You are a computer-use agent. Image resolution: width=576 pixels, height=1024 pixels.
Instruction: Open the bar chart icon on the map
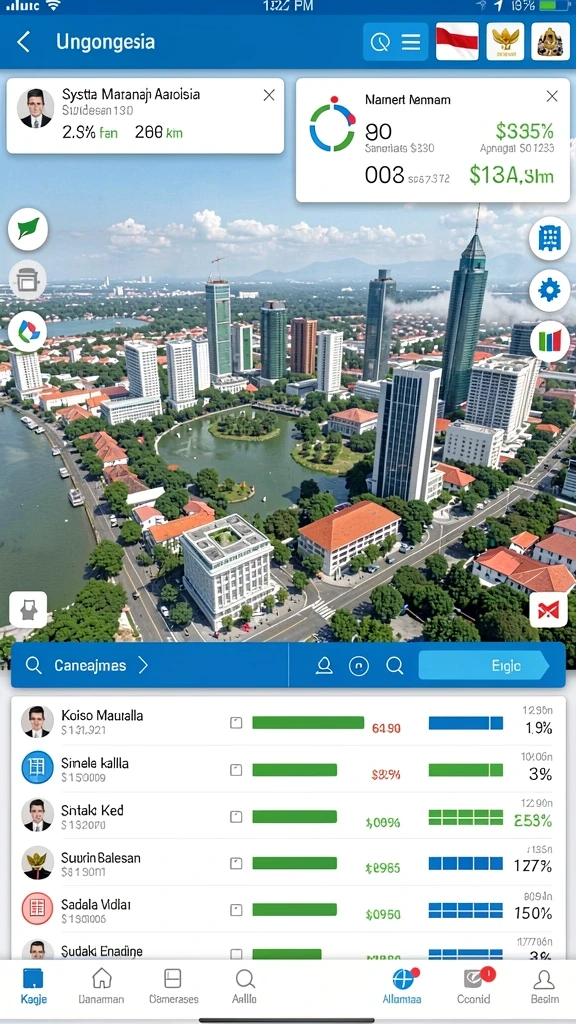coord(549,341)
